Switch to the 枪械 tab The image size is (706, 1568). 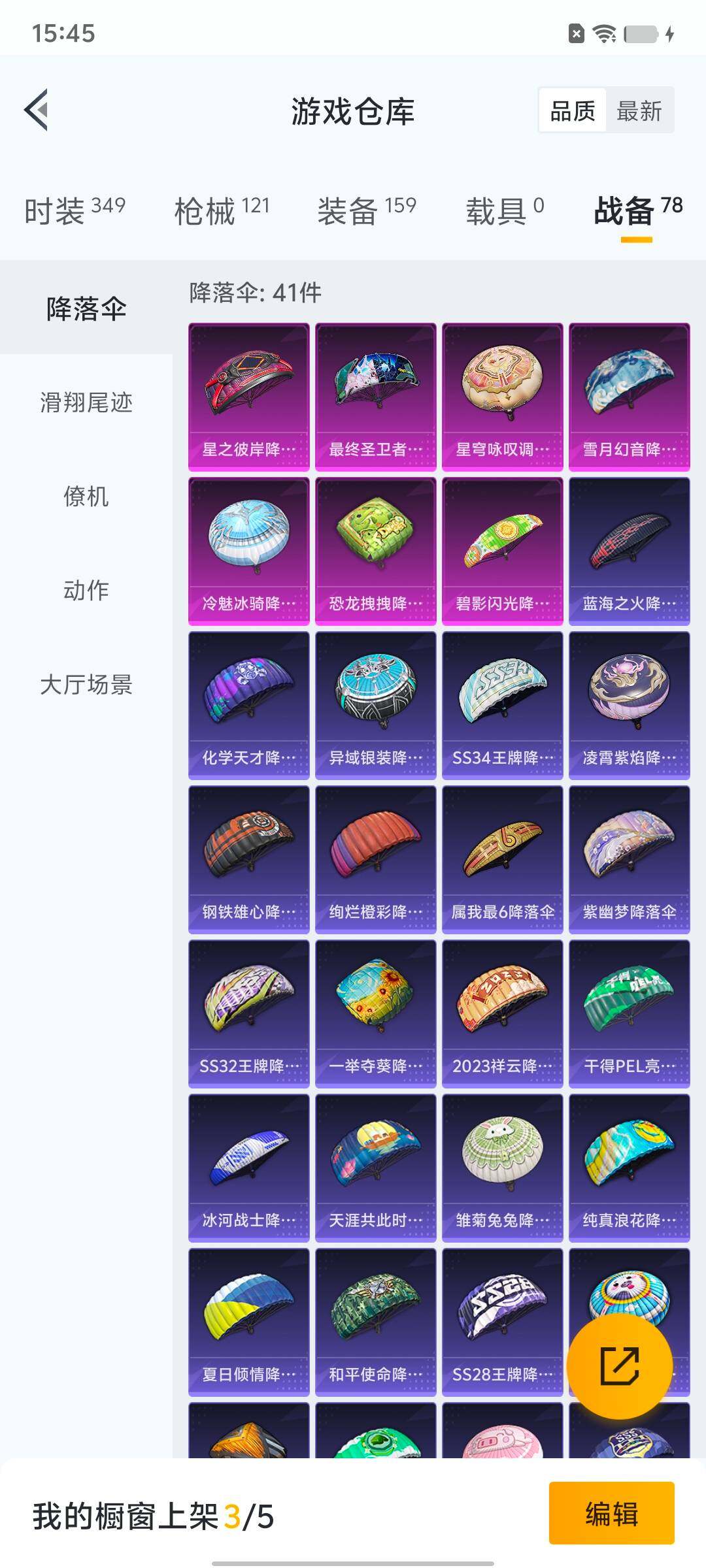coord(222,211)
